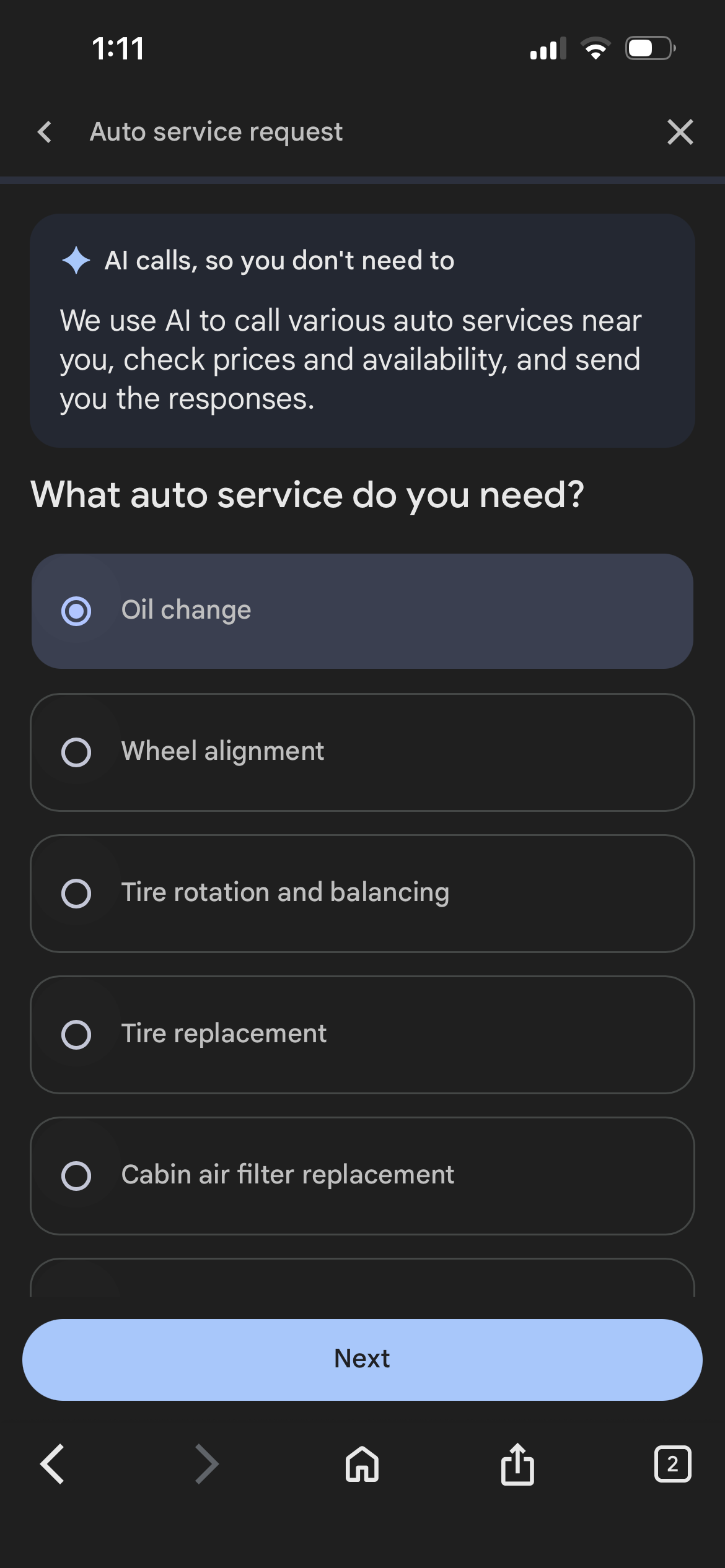Close the Auto service request form
The height and width of the screenshot is (1568, 725).
[x=680, y=132]
